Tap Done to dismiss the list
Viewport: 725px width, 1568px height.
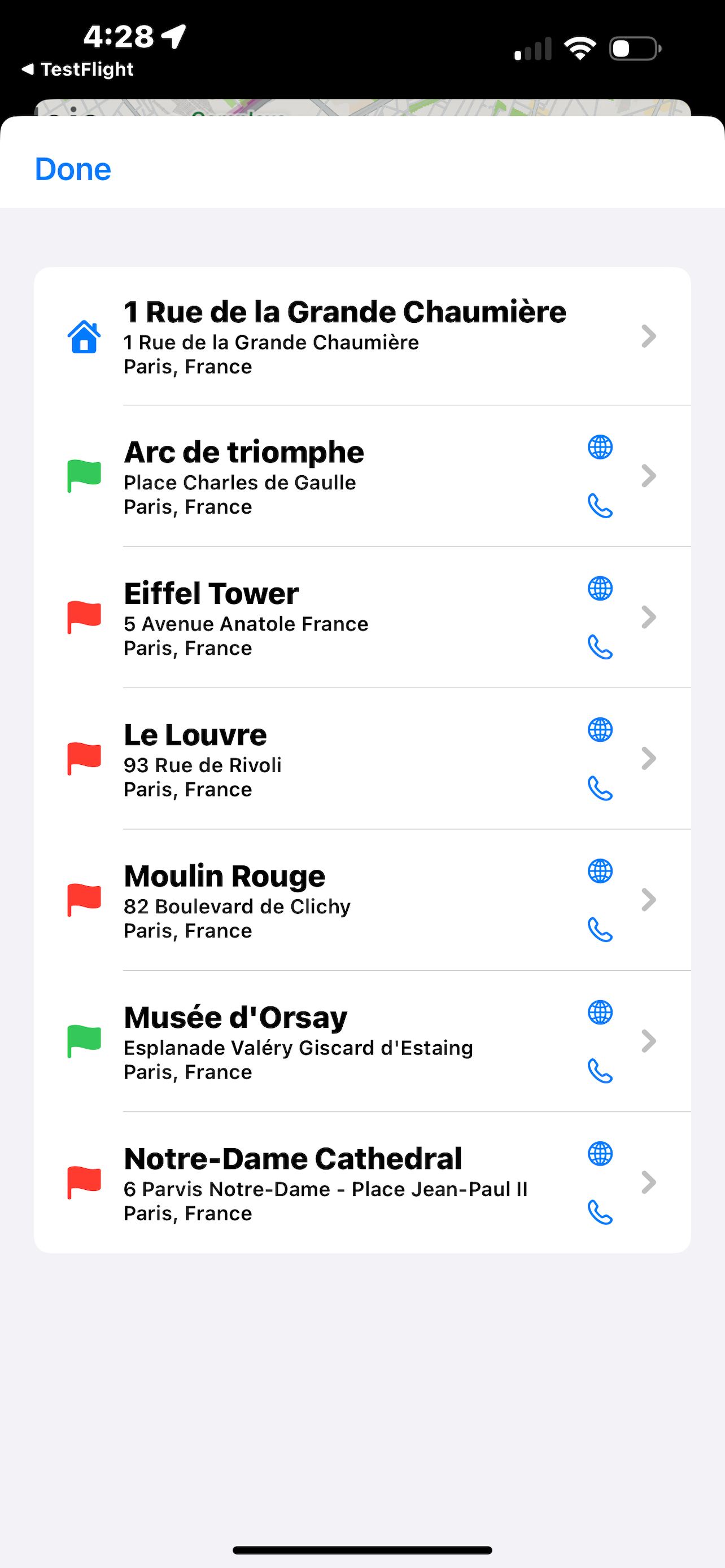[x=72, y=170]
